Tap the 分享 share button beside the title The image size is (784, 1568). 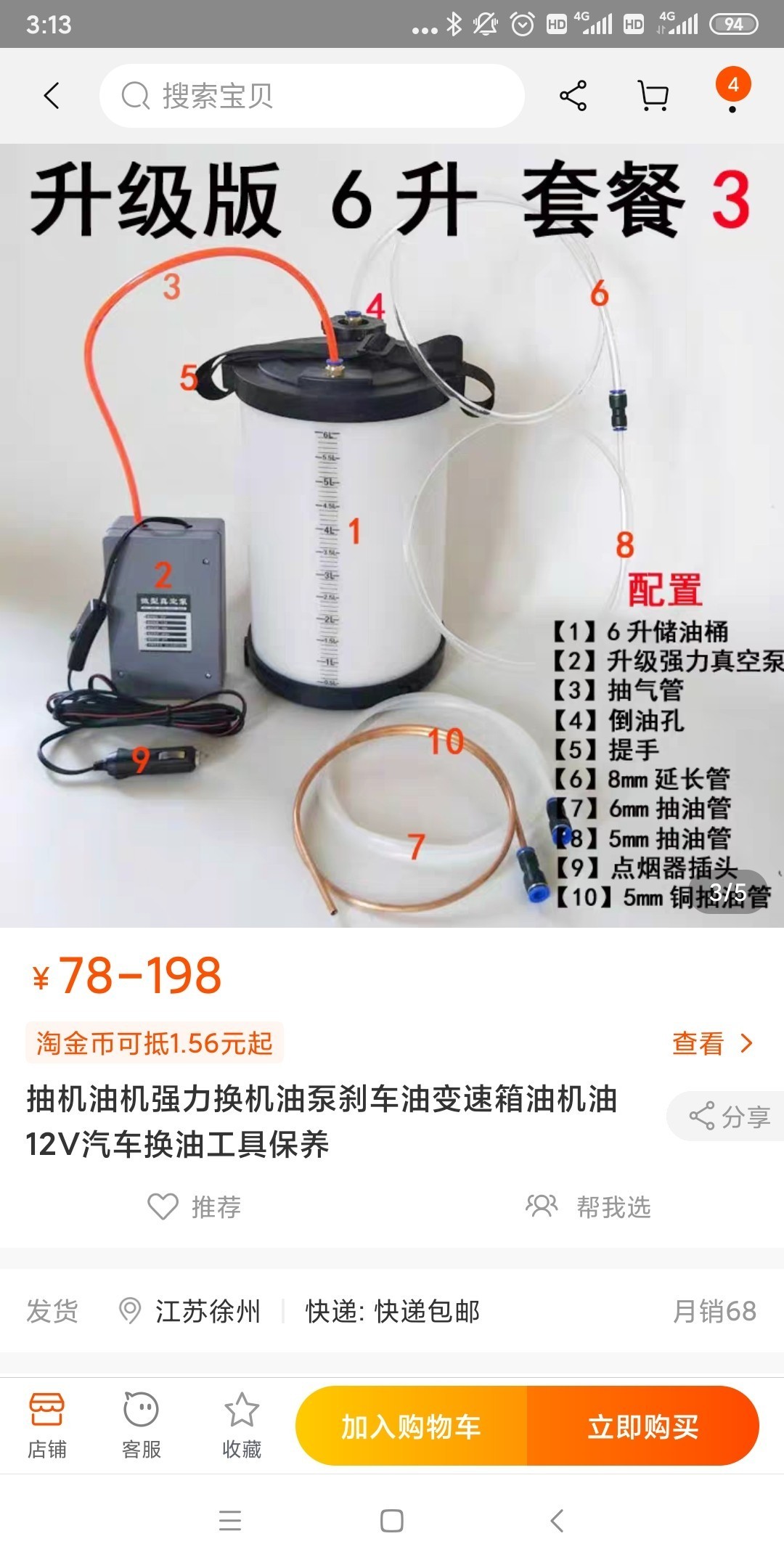point(728,1116)
